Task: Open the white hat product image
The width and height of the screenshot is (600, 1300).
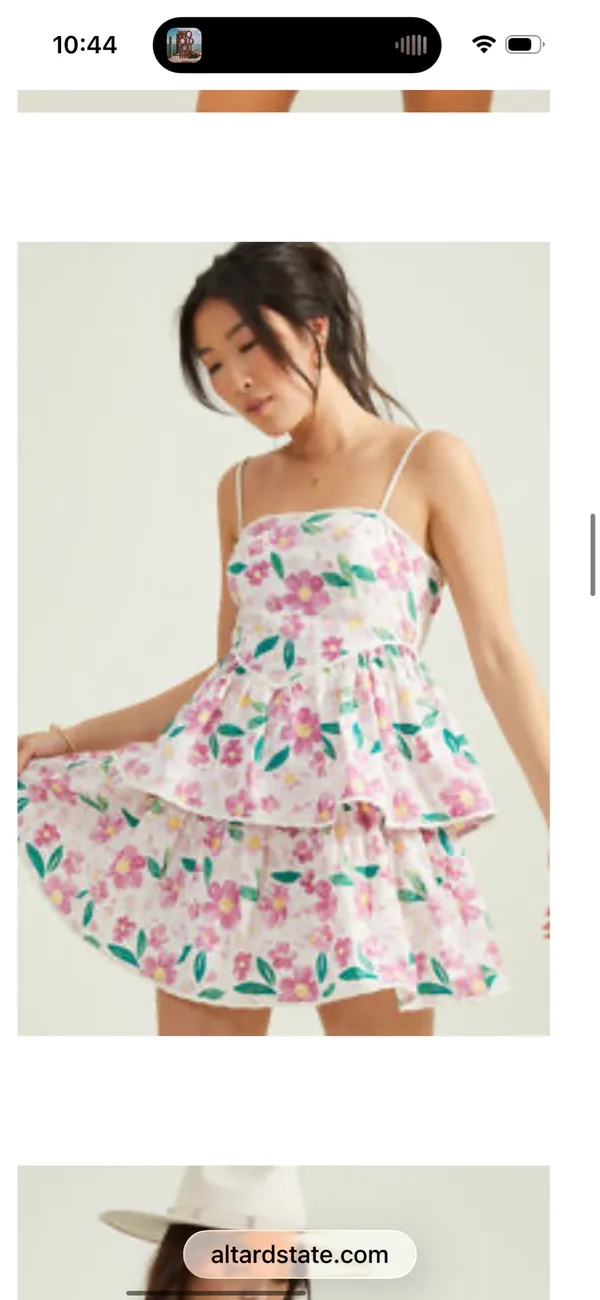Action: click(x=283, y=1232)
